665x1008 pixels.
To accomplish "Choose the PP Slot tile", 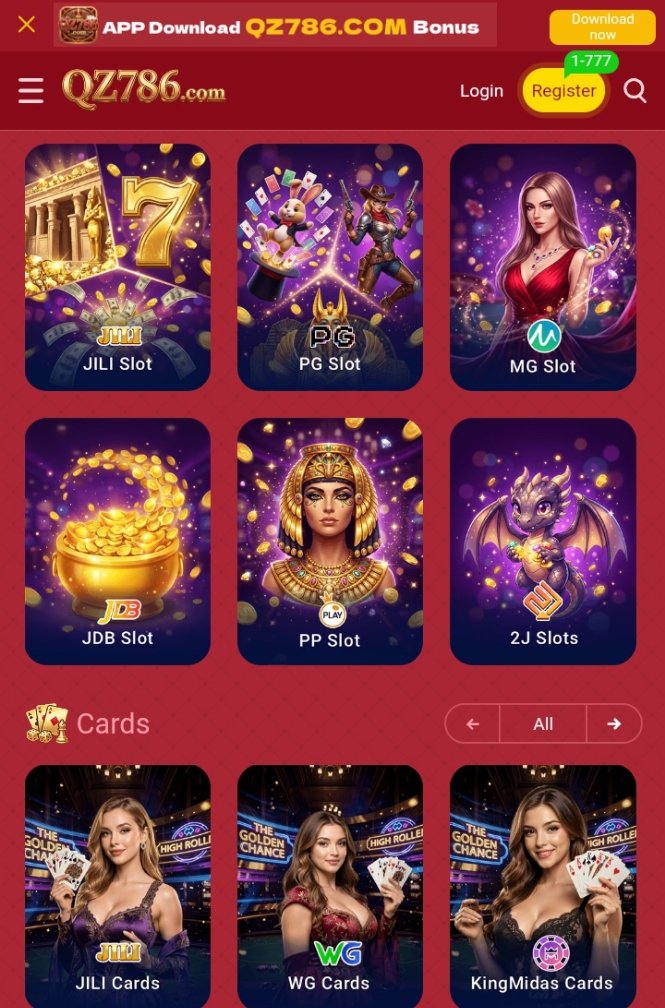I will [330, 541].
